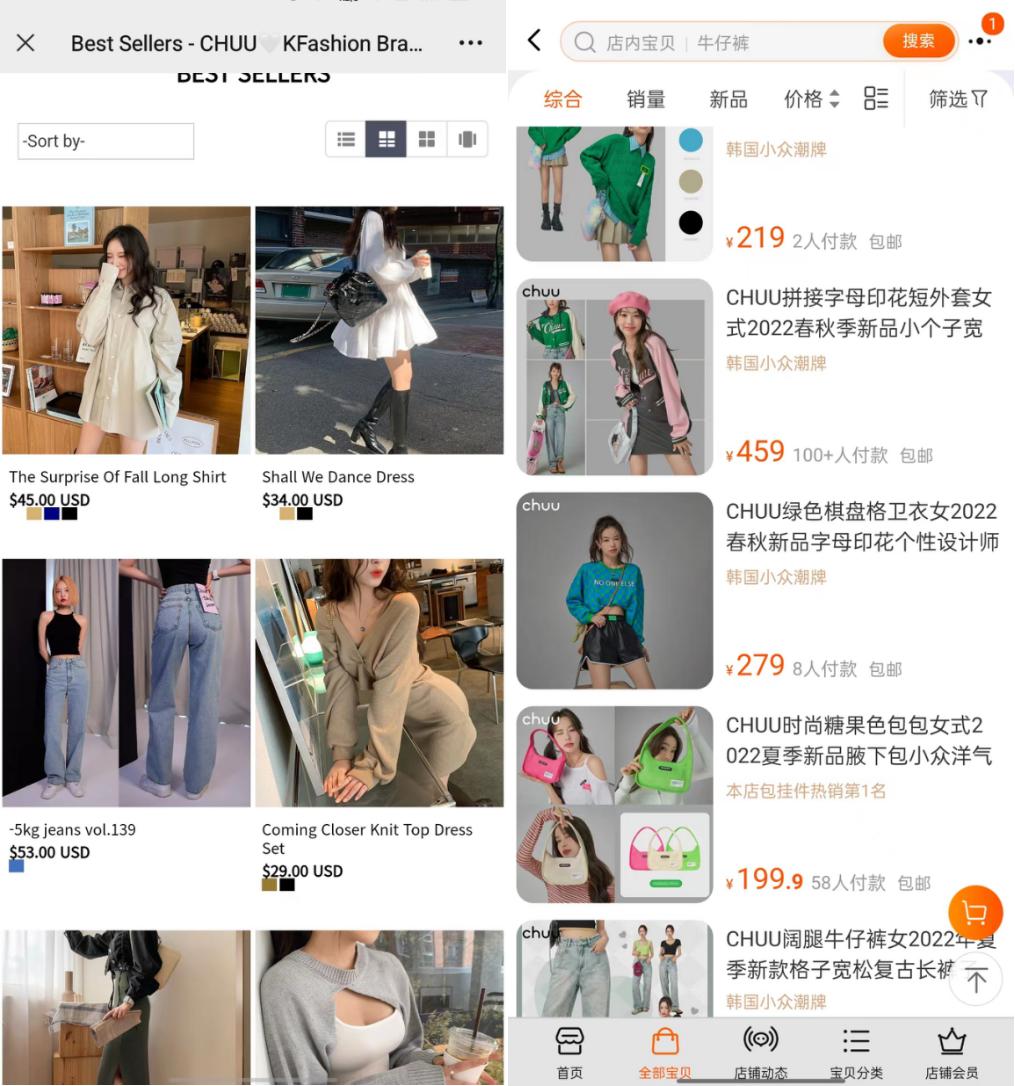Open the floating orange shopping cart
The height and width of the screenshot is (1086, 1015).
click(x=974, y=912)
